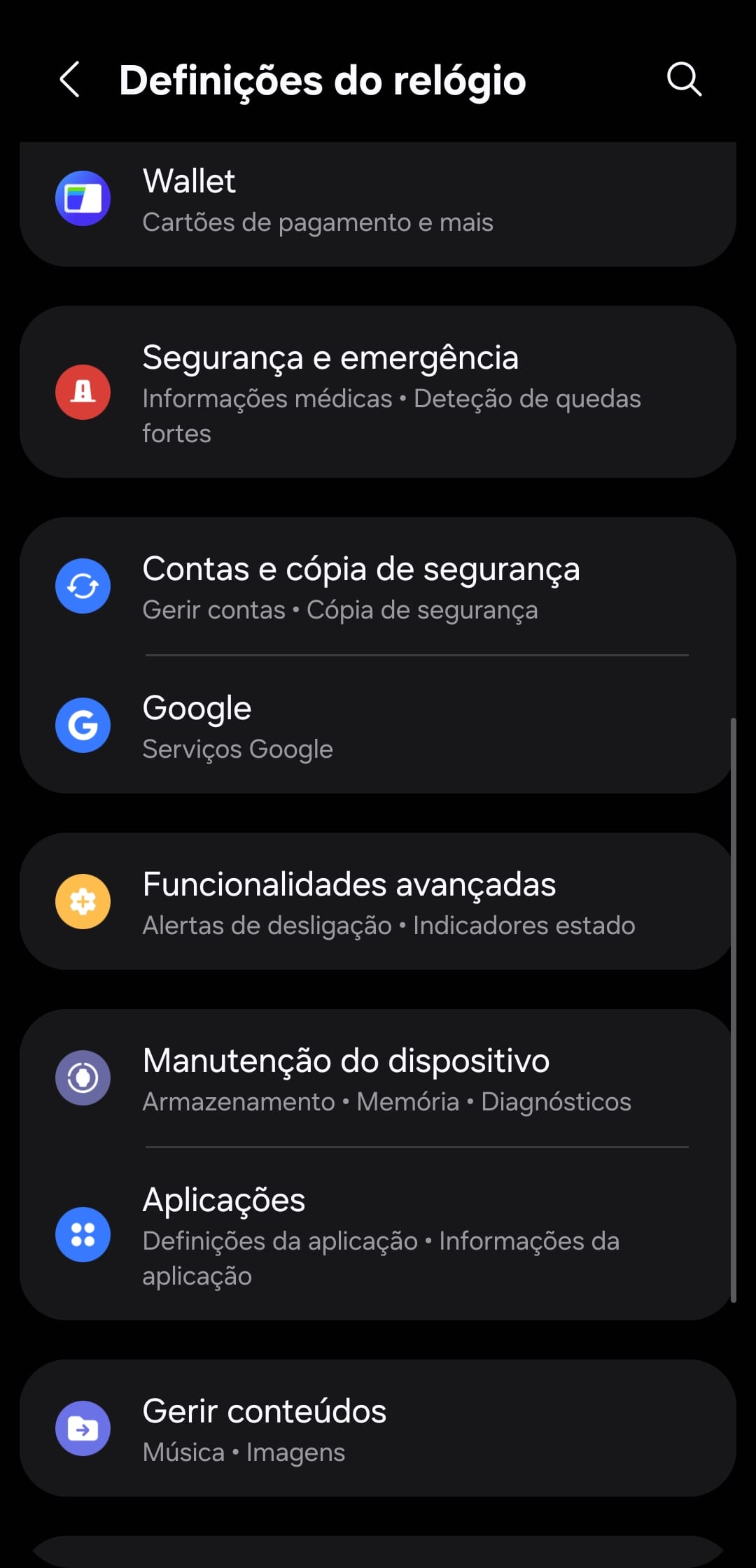Go back from Definições do relógio
This screenshot has width=756, height=1568.
coord(70,79)
